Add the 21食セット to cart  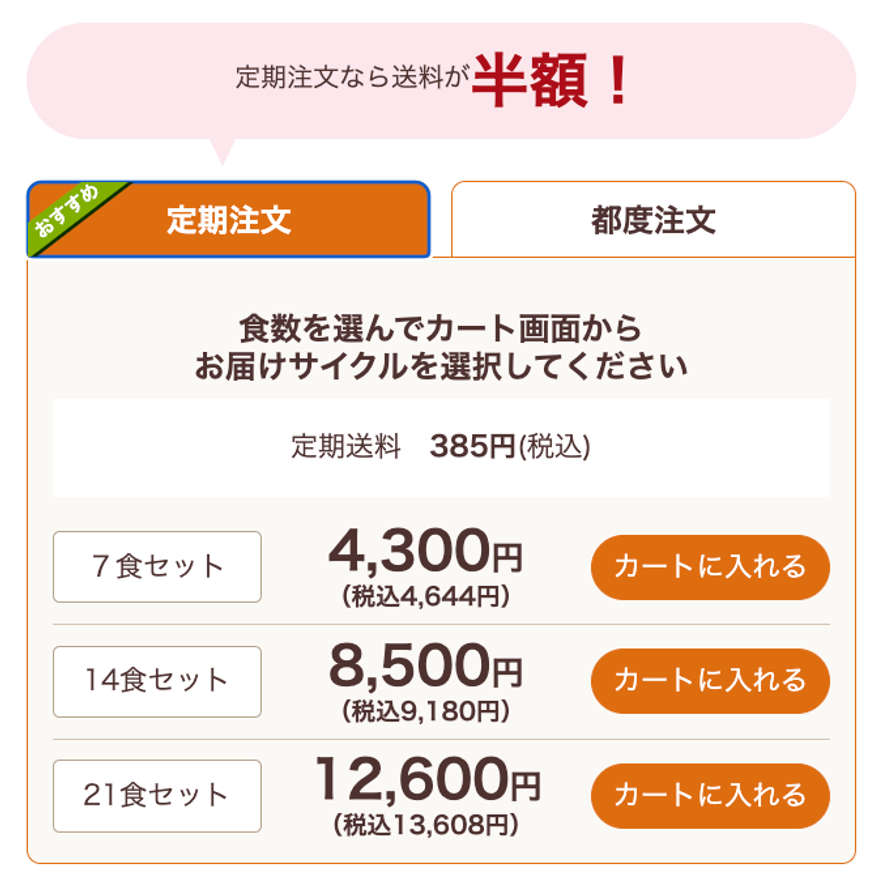tap(710, 796)
